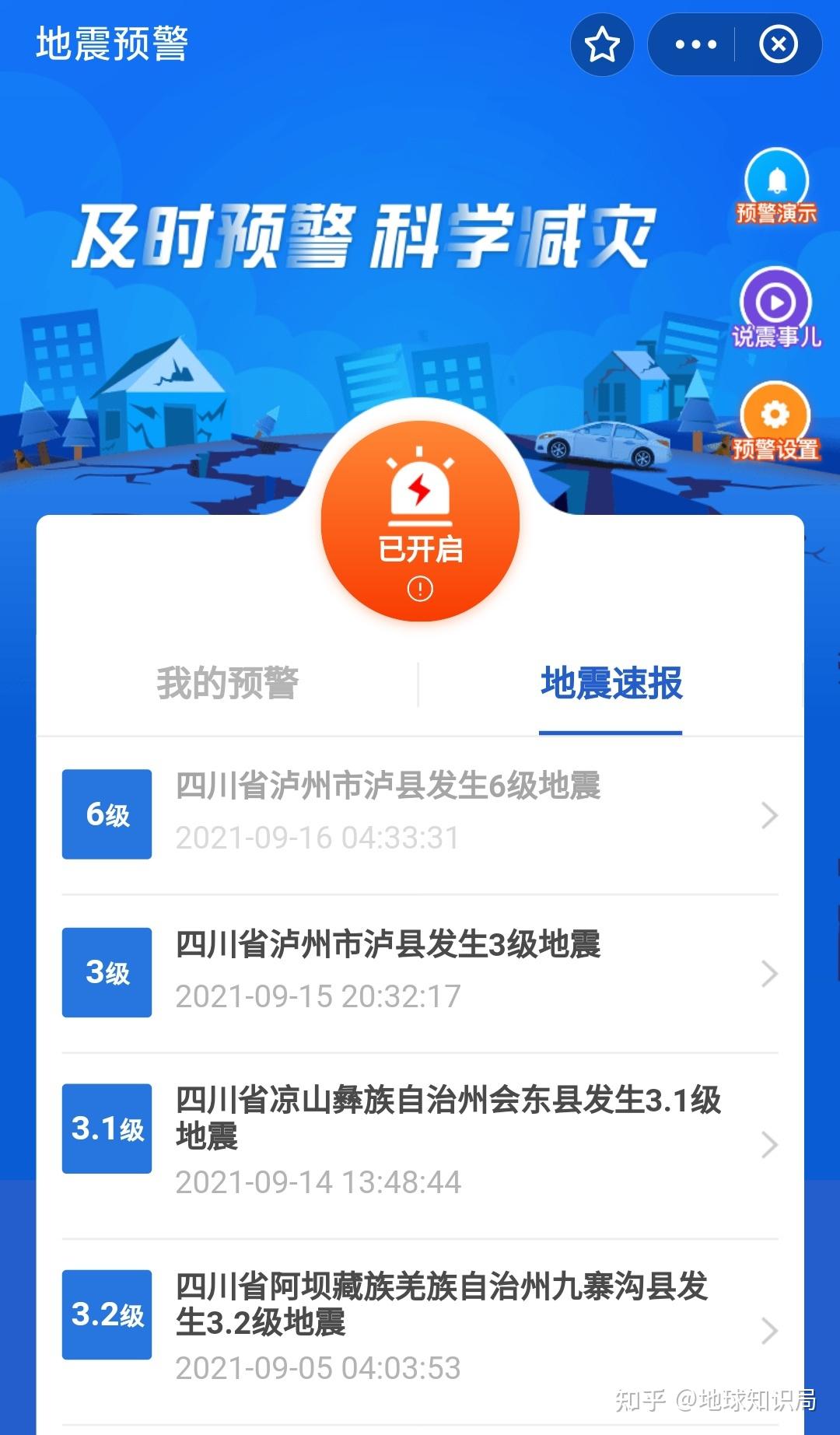840x1435 pixels.
Task: Open 会东县 3.1级 earthquake details
Action: (420, 1144)
